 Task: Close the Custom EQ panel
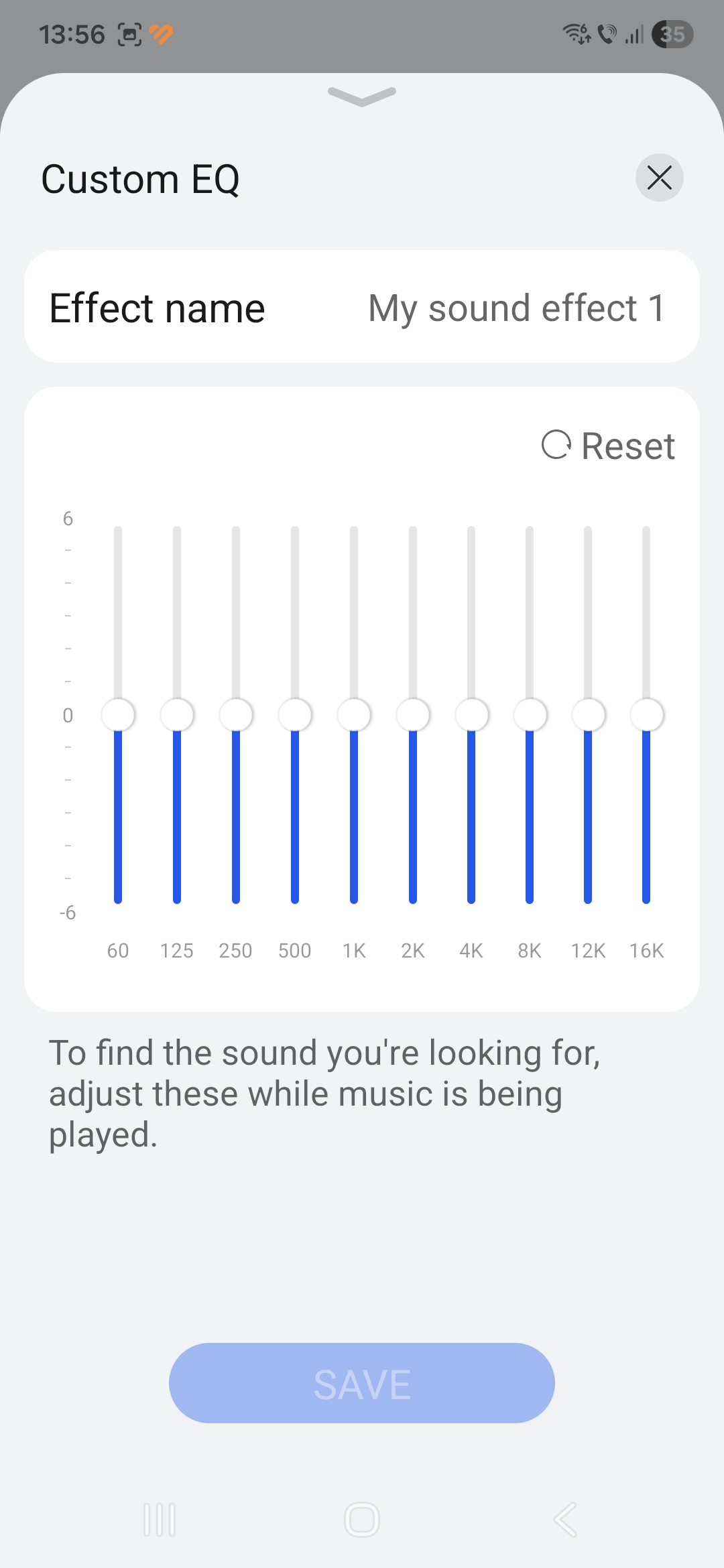pyautogui.click(x=659, y=178)
